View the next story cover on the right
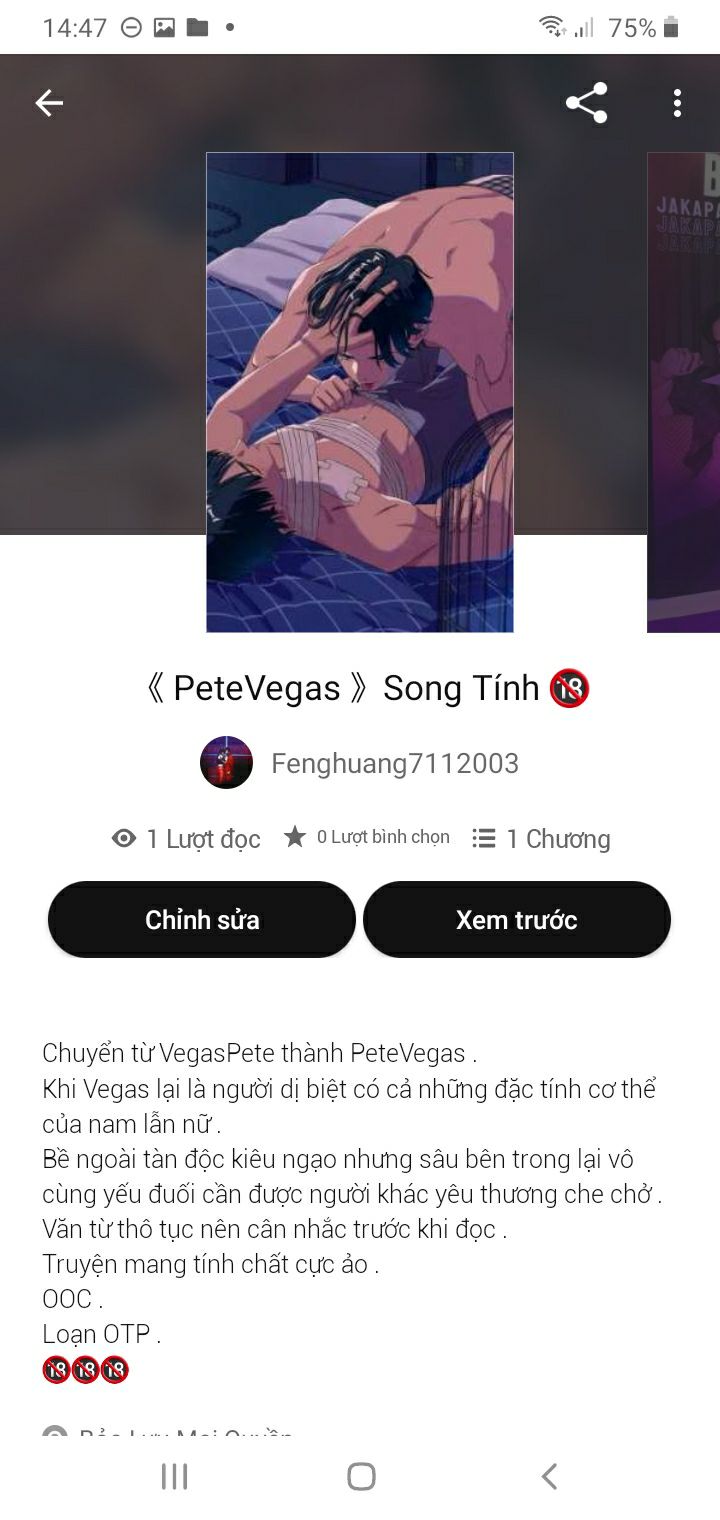This screenshot has width=720, height=1520. point(685,392)
